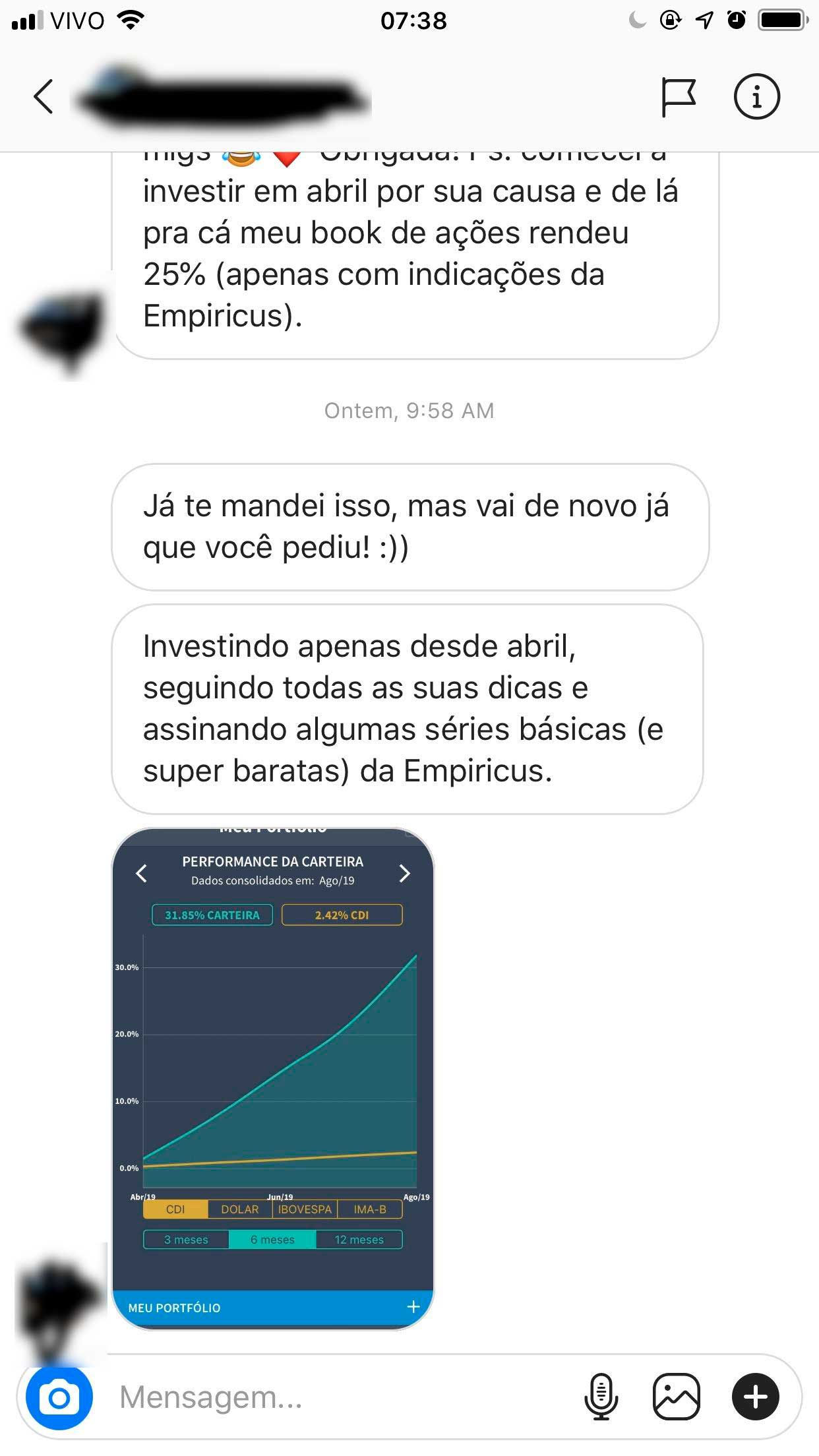Open the camera to send a photo

point(59,1397)
